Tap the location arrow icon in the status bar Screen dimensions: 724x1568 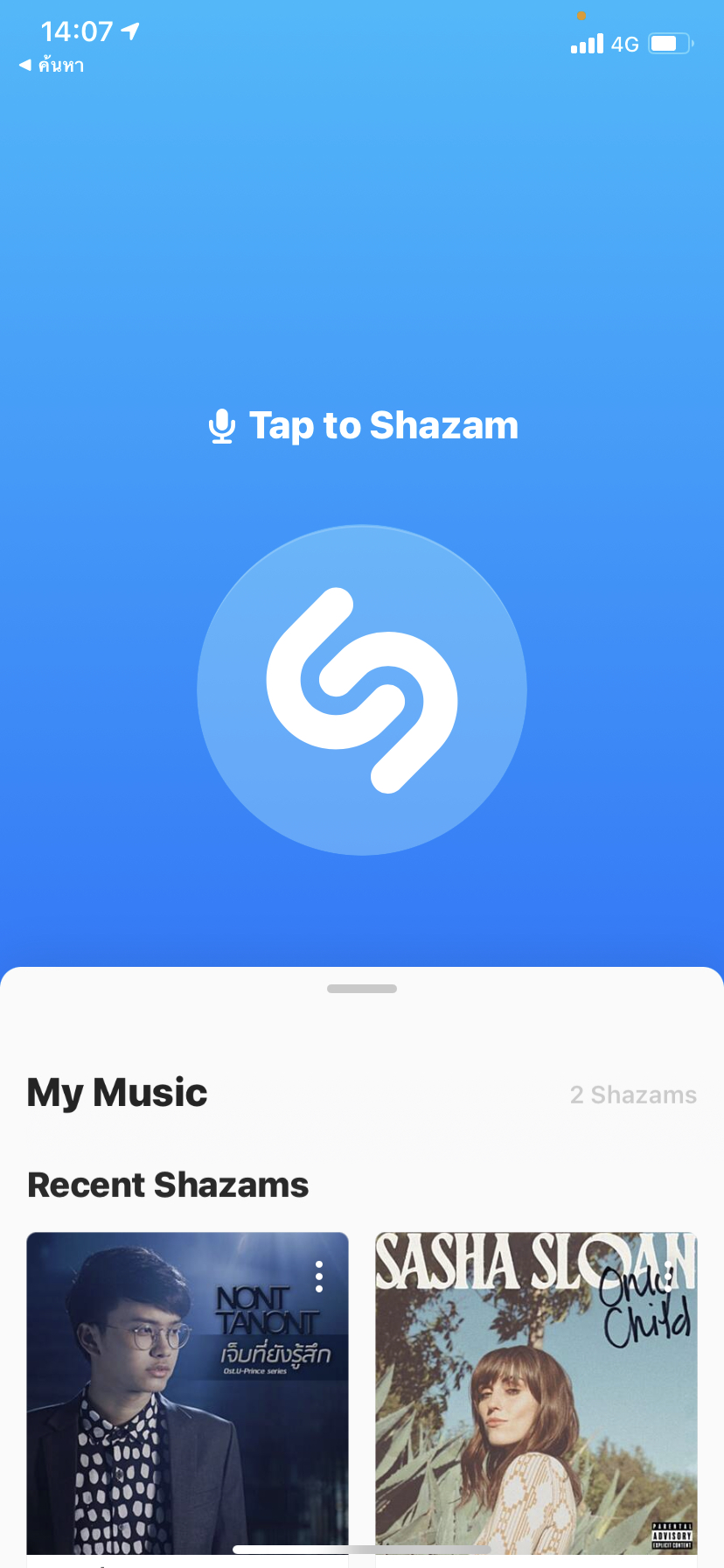coord(129,31)
